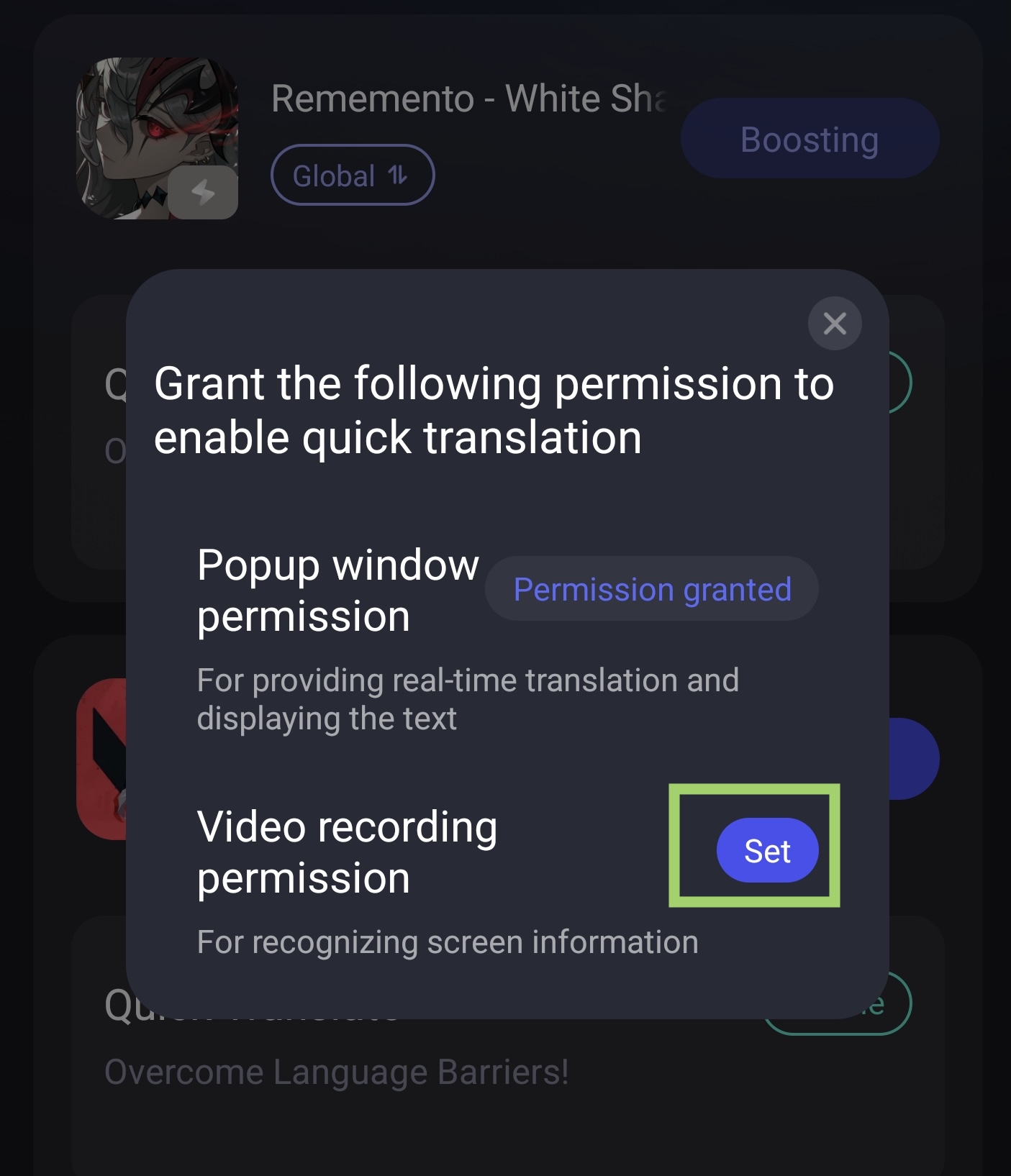Screen dimensions: 1011x1176
Task: Change the Global server region
Action: [x=352, y=176]
